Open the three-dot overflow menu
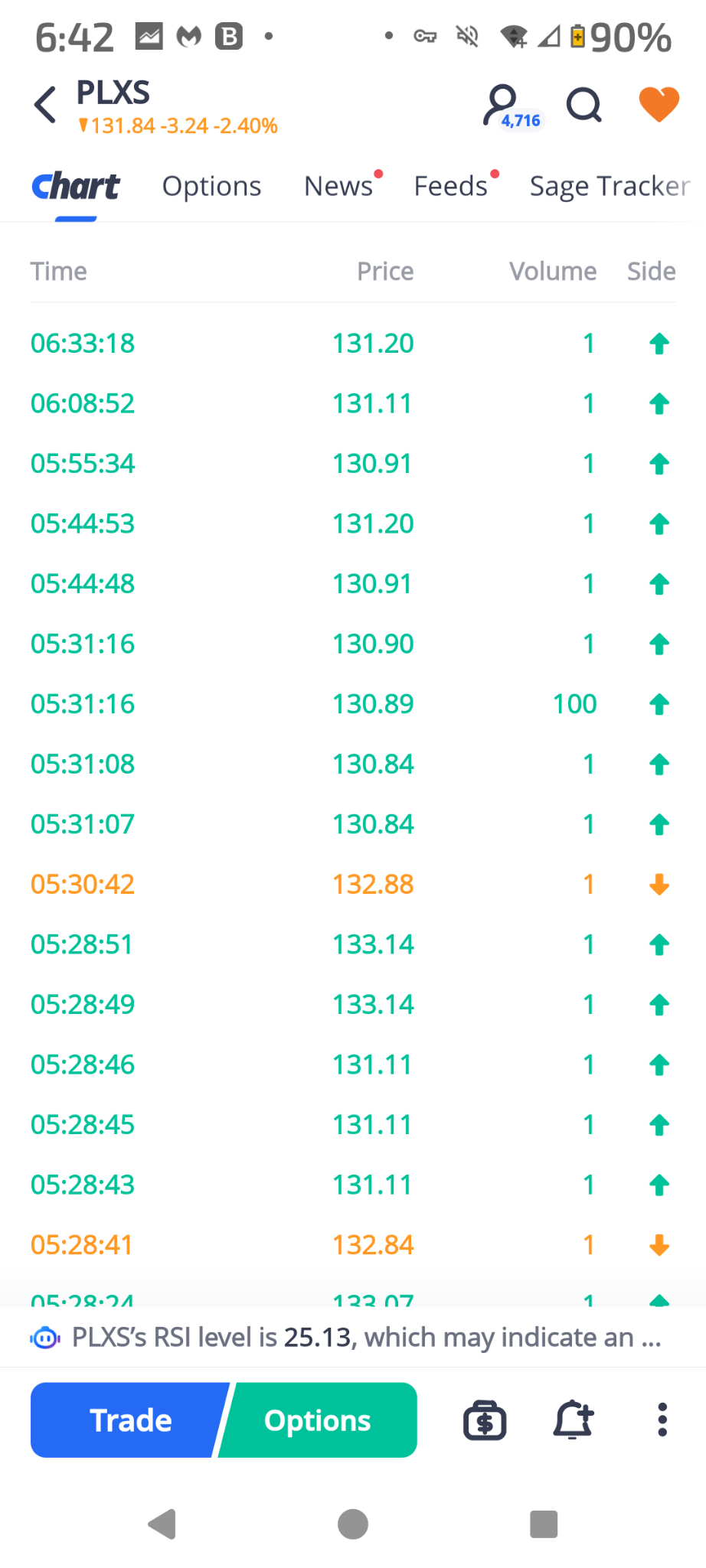706x1568 pixels. pos(662,1420)
